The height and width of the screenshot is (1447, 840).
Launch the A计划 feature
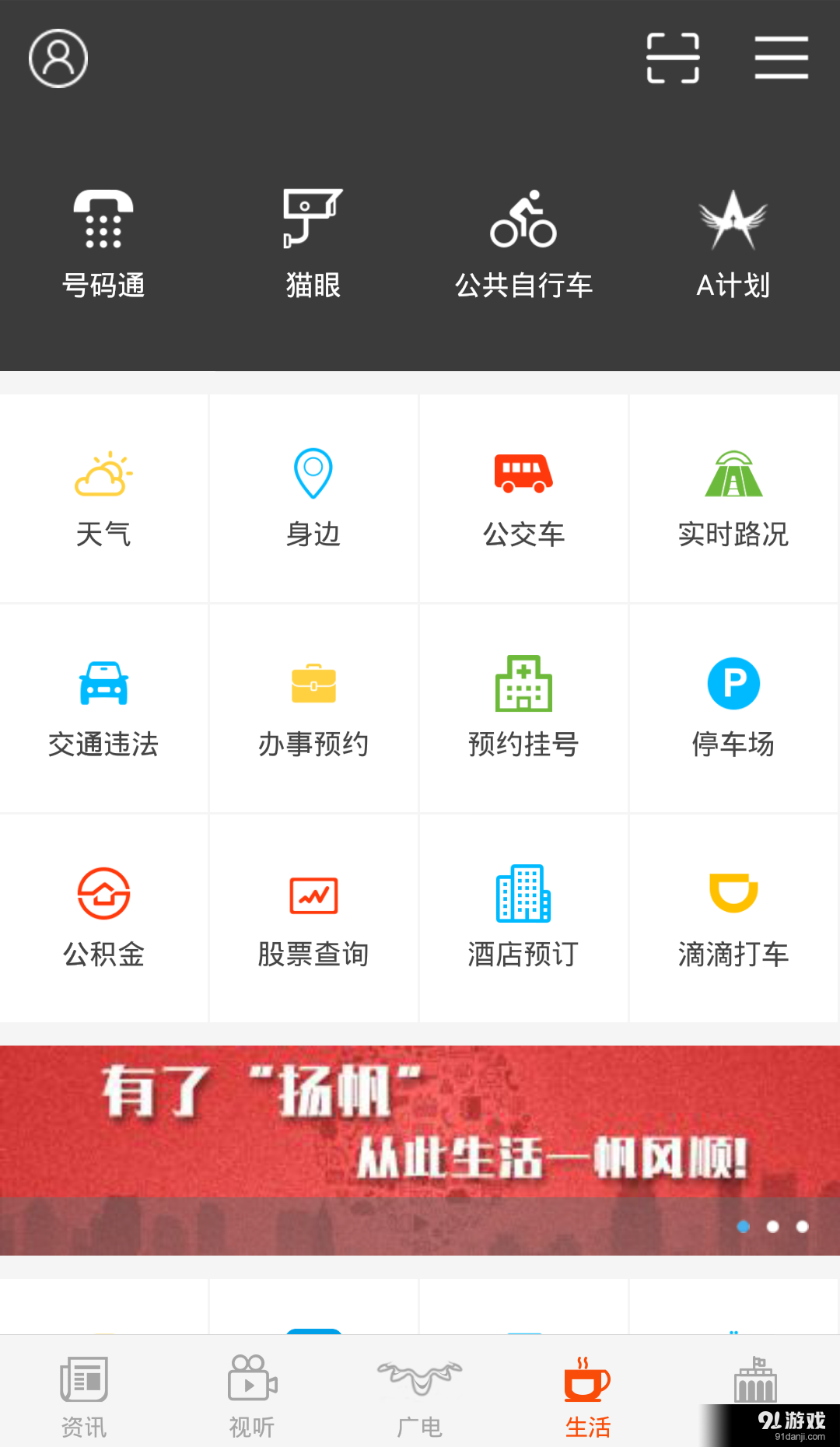pyautogui.click(x=733, y=241)
